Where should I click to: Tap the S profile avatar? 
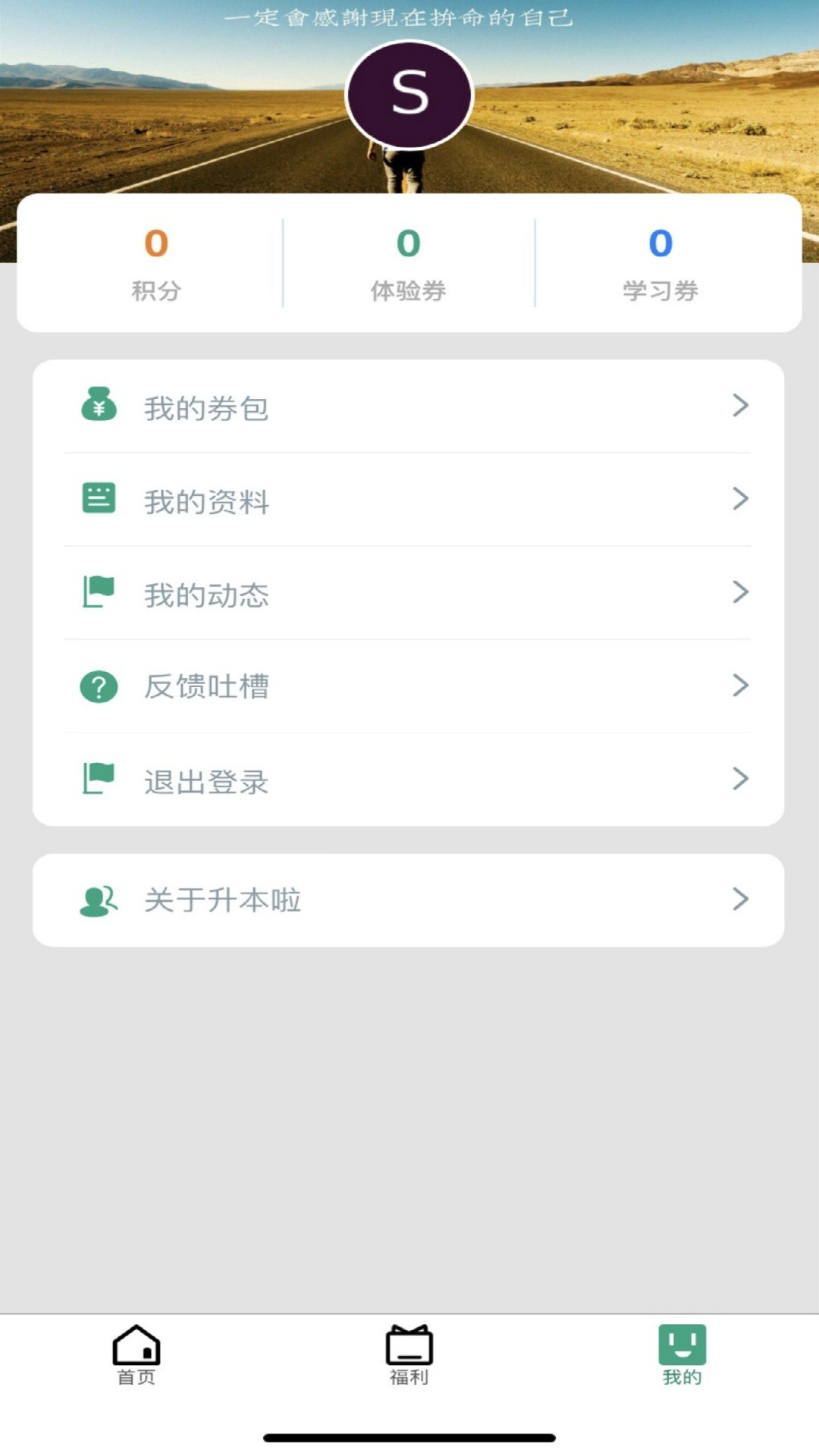click(409, 95)
